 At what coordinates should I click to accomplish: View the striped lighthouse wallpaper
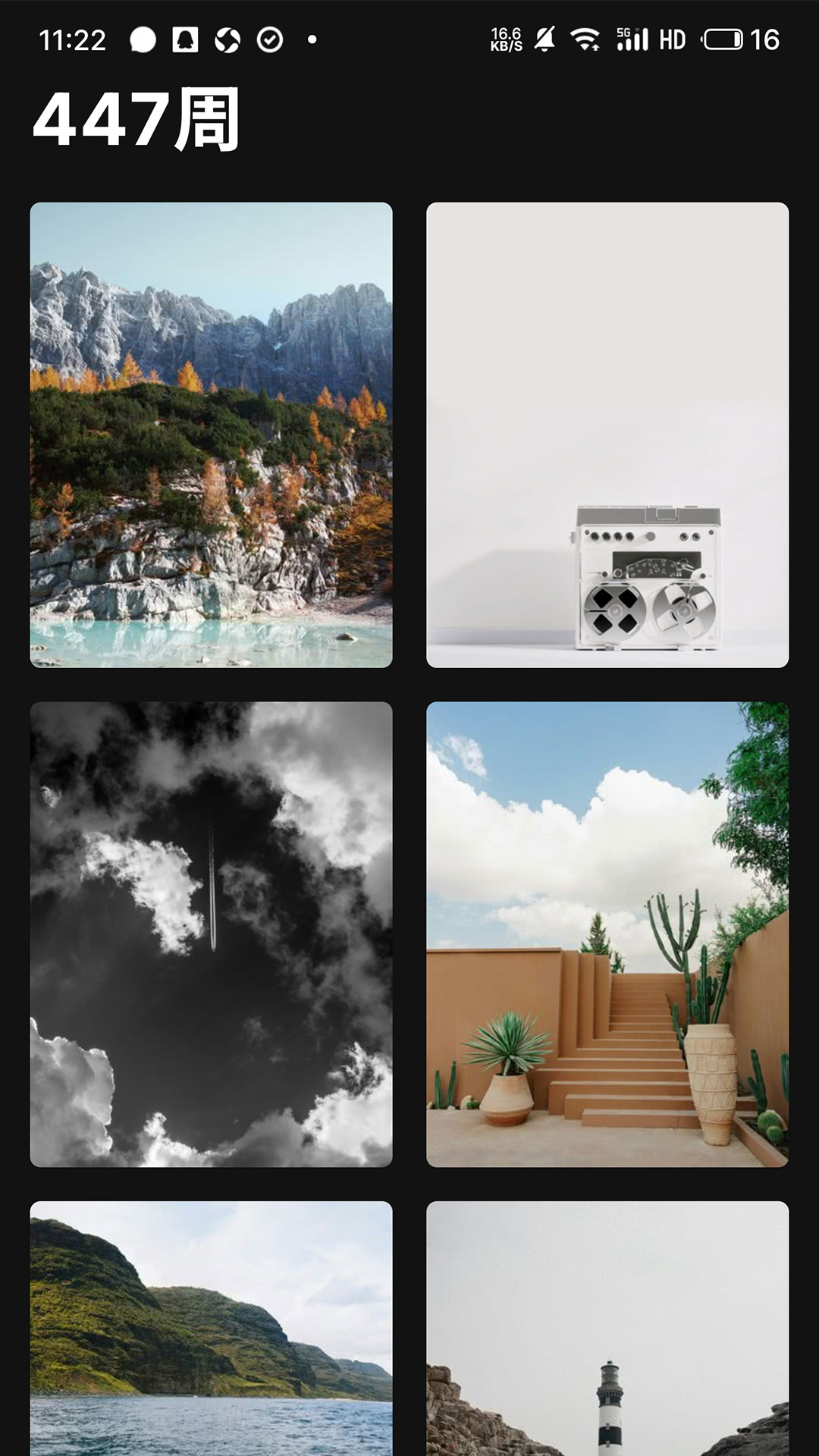point(607,1328)
